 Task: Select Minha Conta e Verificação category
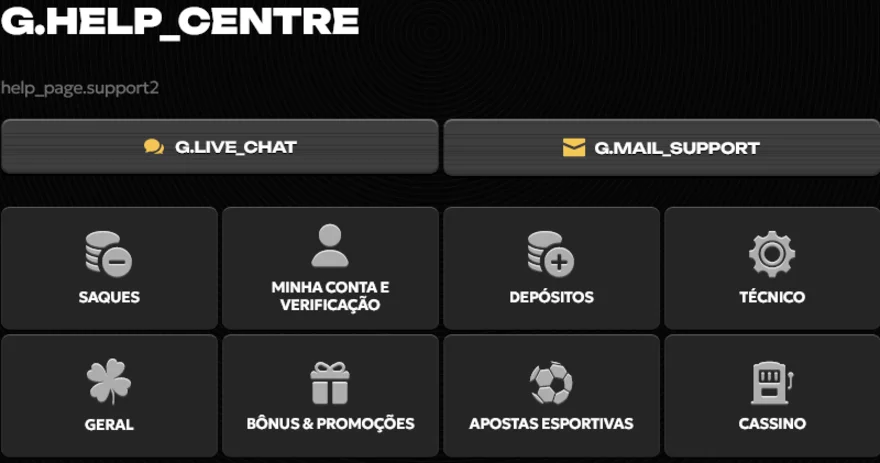click(330, 268)
